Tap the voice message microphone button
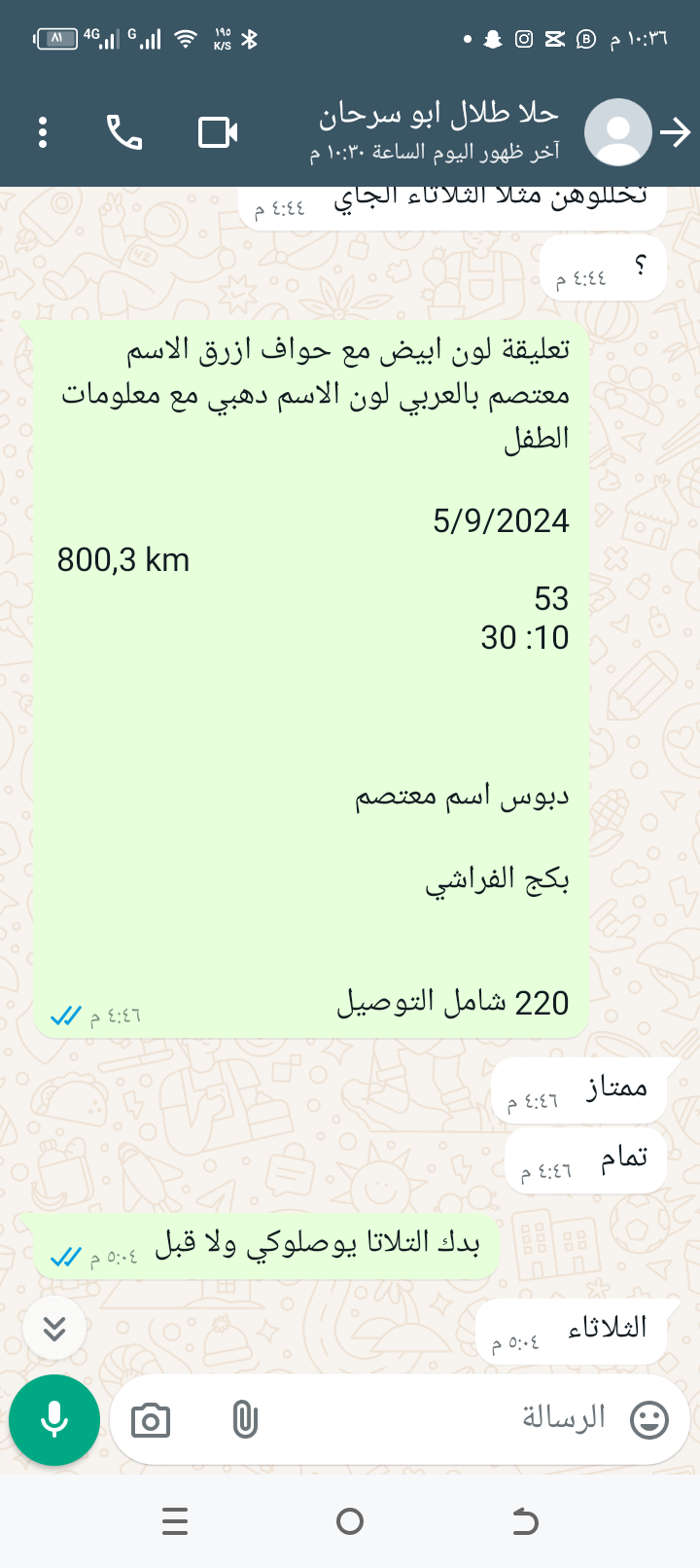Image resolution: width=700 pixels, height=1568 pixels. (x=54, y=1420)
